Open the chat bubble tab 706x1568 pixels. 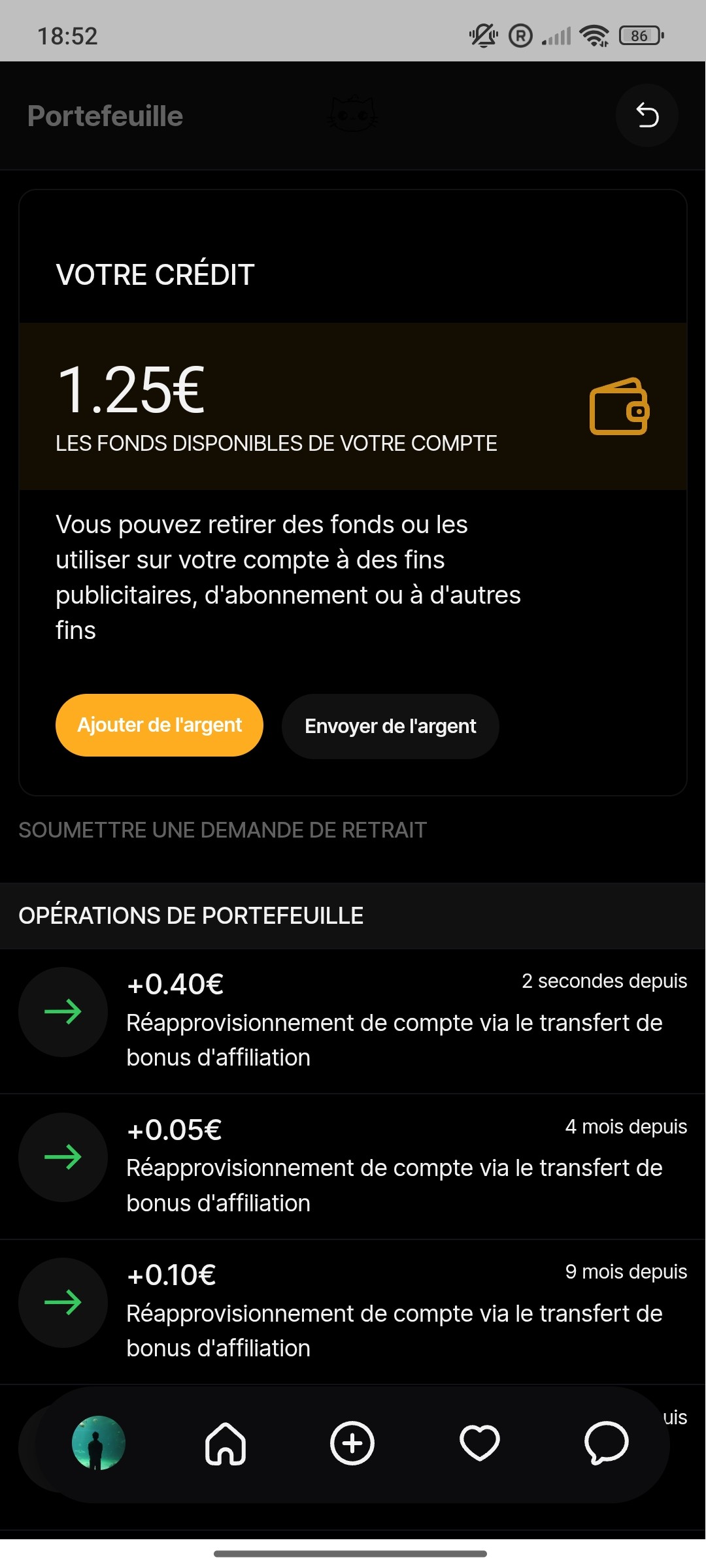pyautogui.click(x=606, y=1443)
